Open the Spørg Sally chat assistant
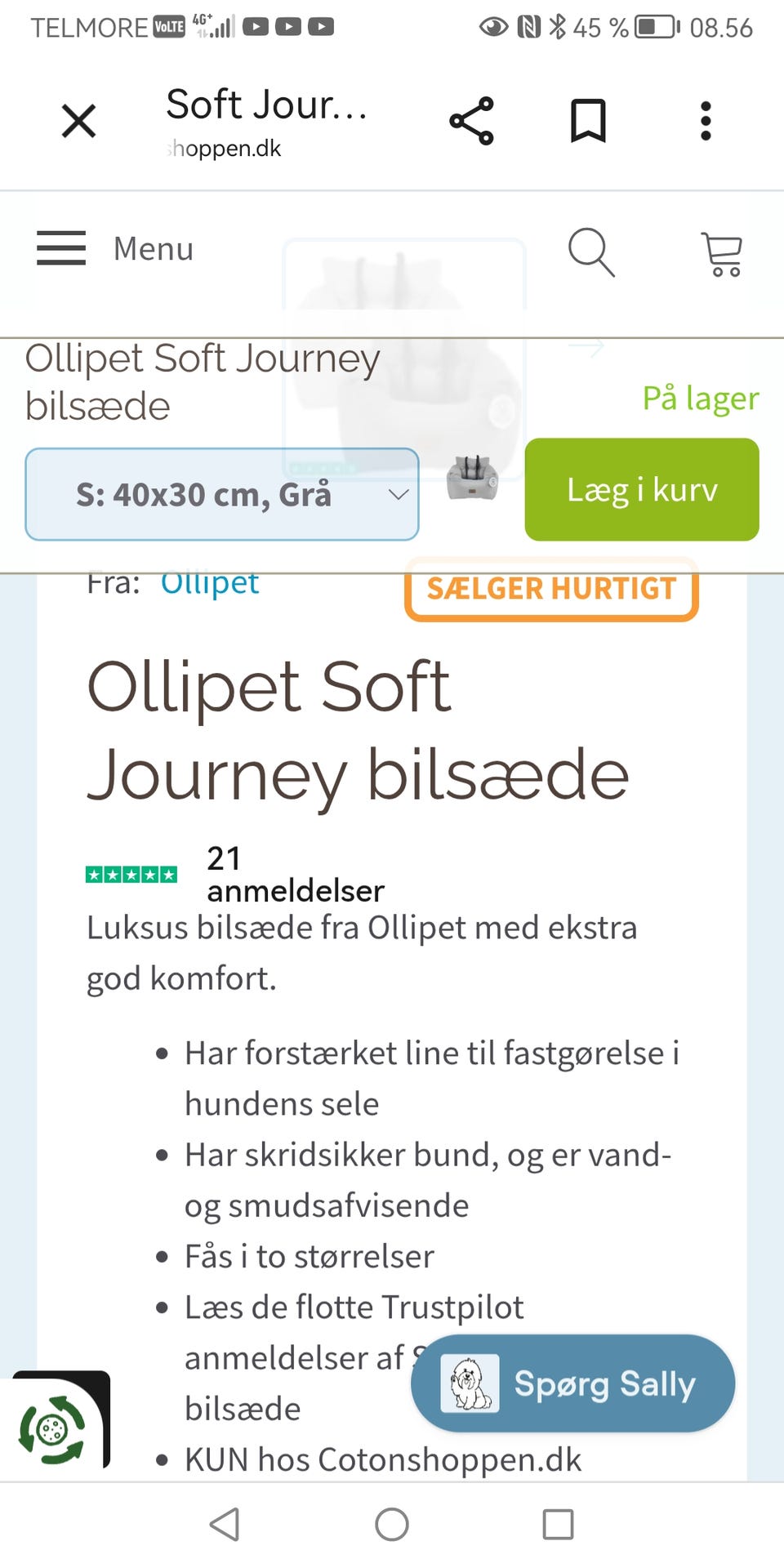 [x=572, y=1384]
